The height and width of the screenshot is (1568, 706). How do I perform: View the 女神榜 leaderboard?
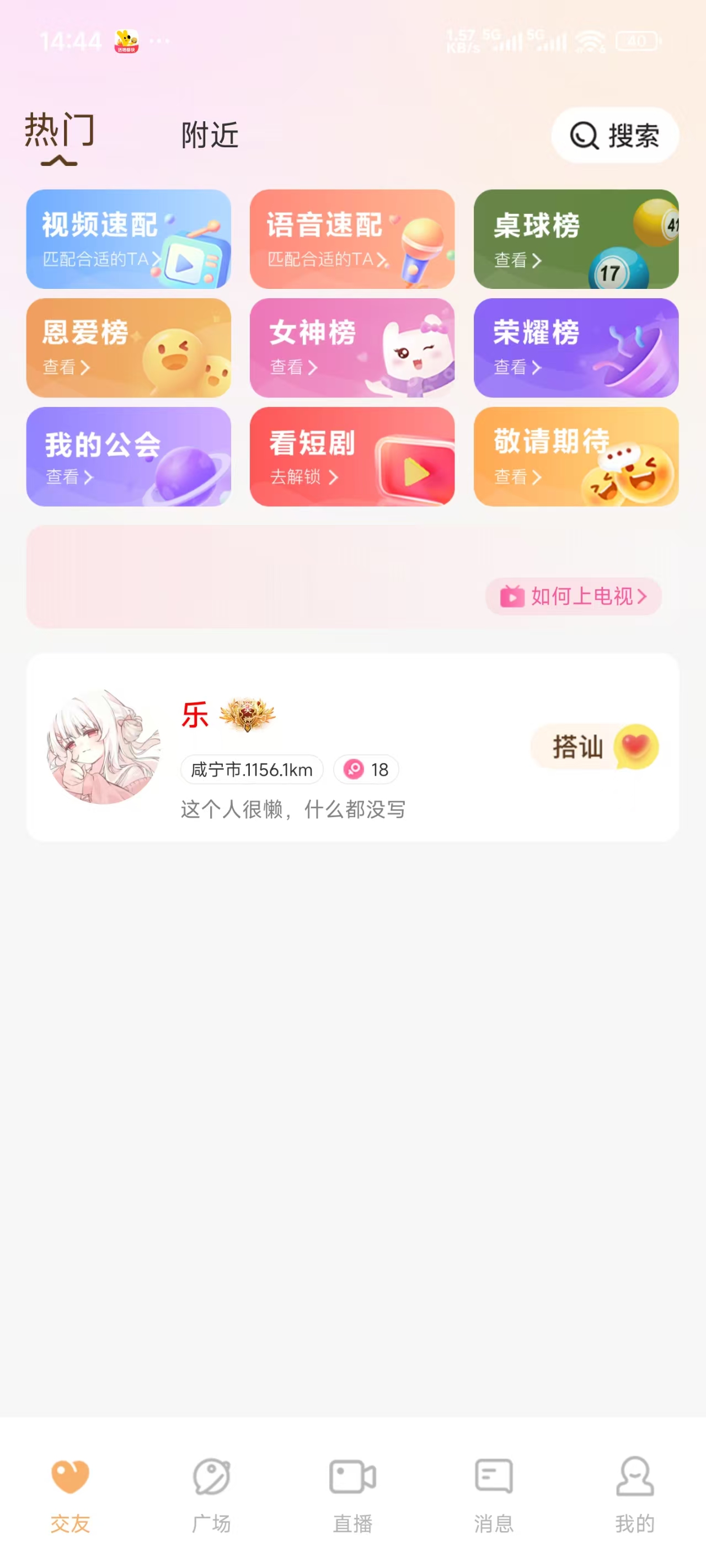(351, 347)
